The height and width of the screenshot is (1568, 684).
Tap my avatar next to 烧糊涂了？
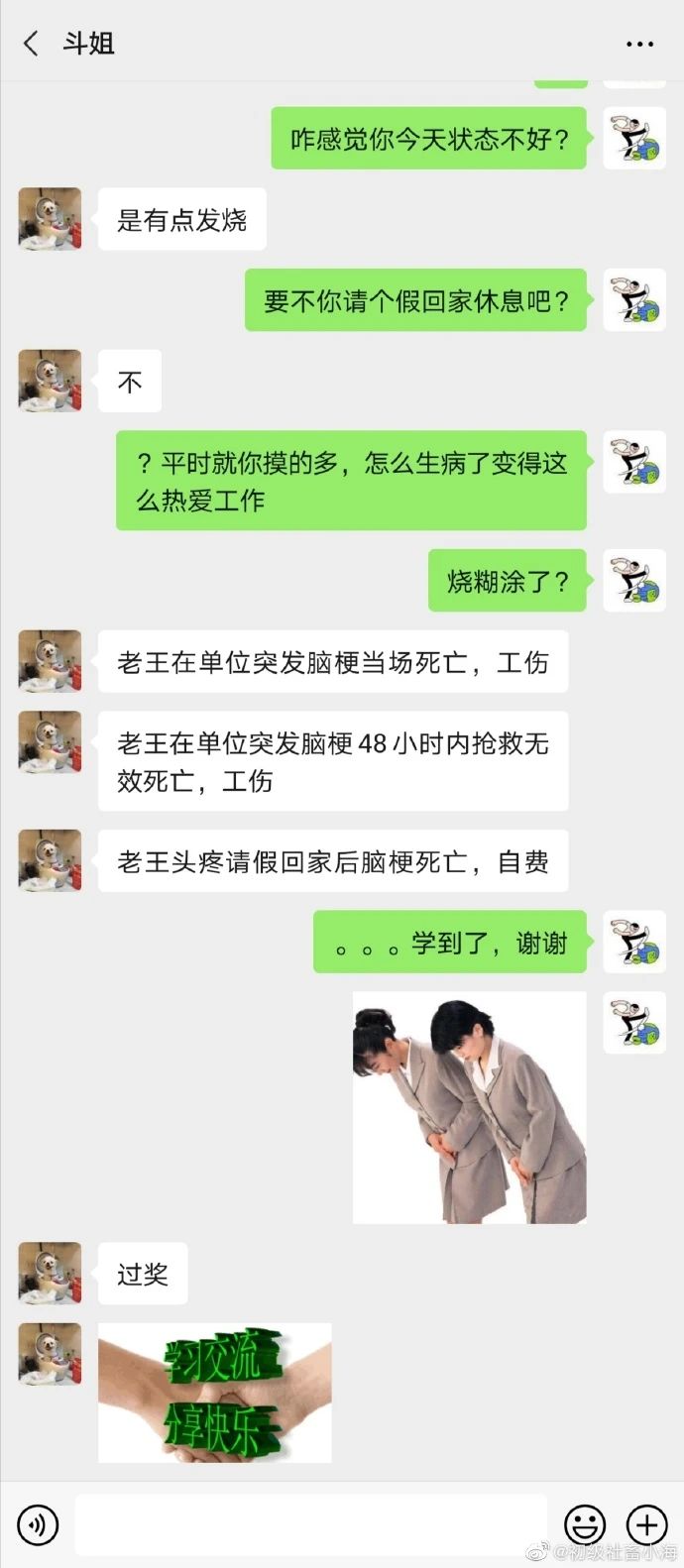[x=634, y=581]
